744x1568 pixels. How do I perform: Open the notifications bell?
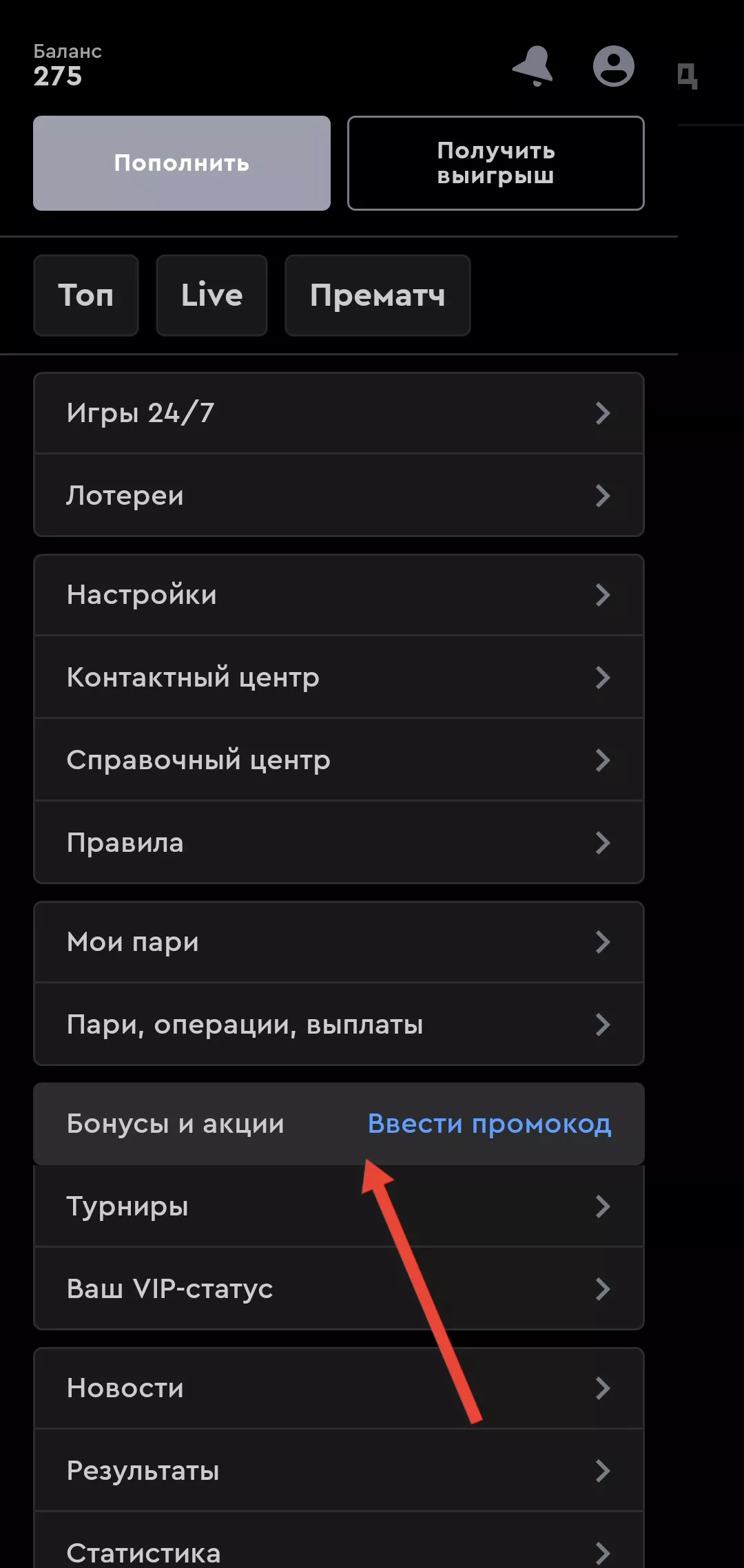(533, 67)
